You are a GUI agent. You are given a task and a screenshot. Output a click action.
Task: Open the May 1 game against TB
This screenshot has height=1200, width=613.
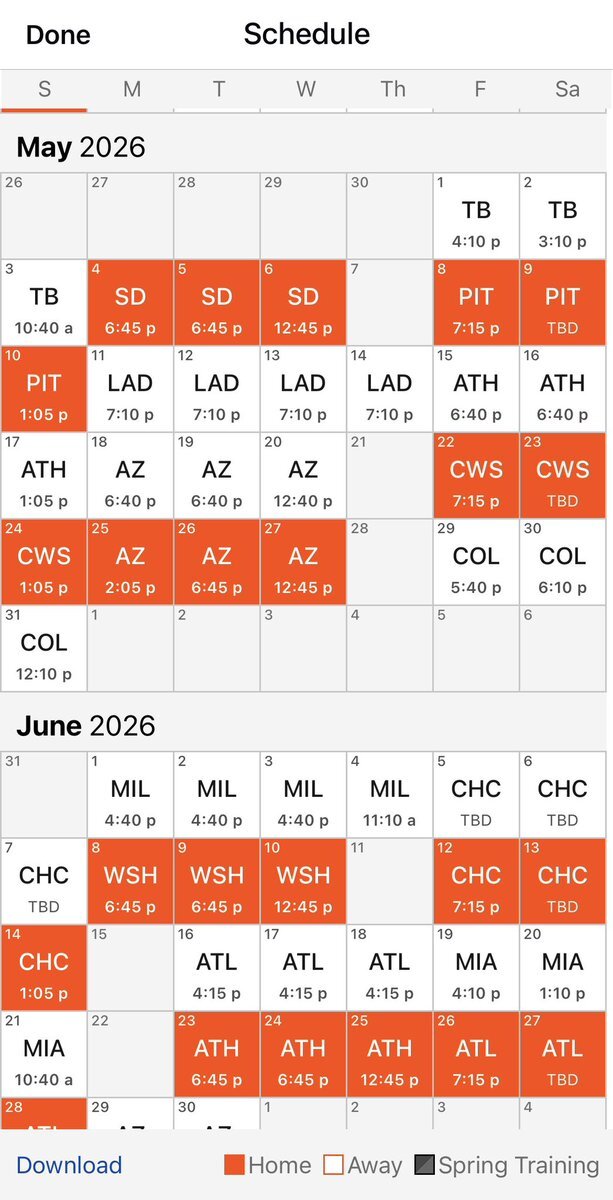point(476,217)
